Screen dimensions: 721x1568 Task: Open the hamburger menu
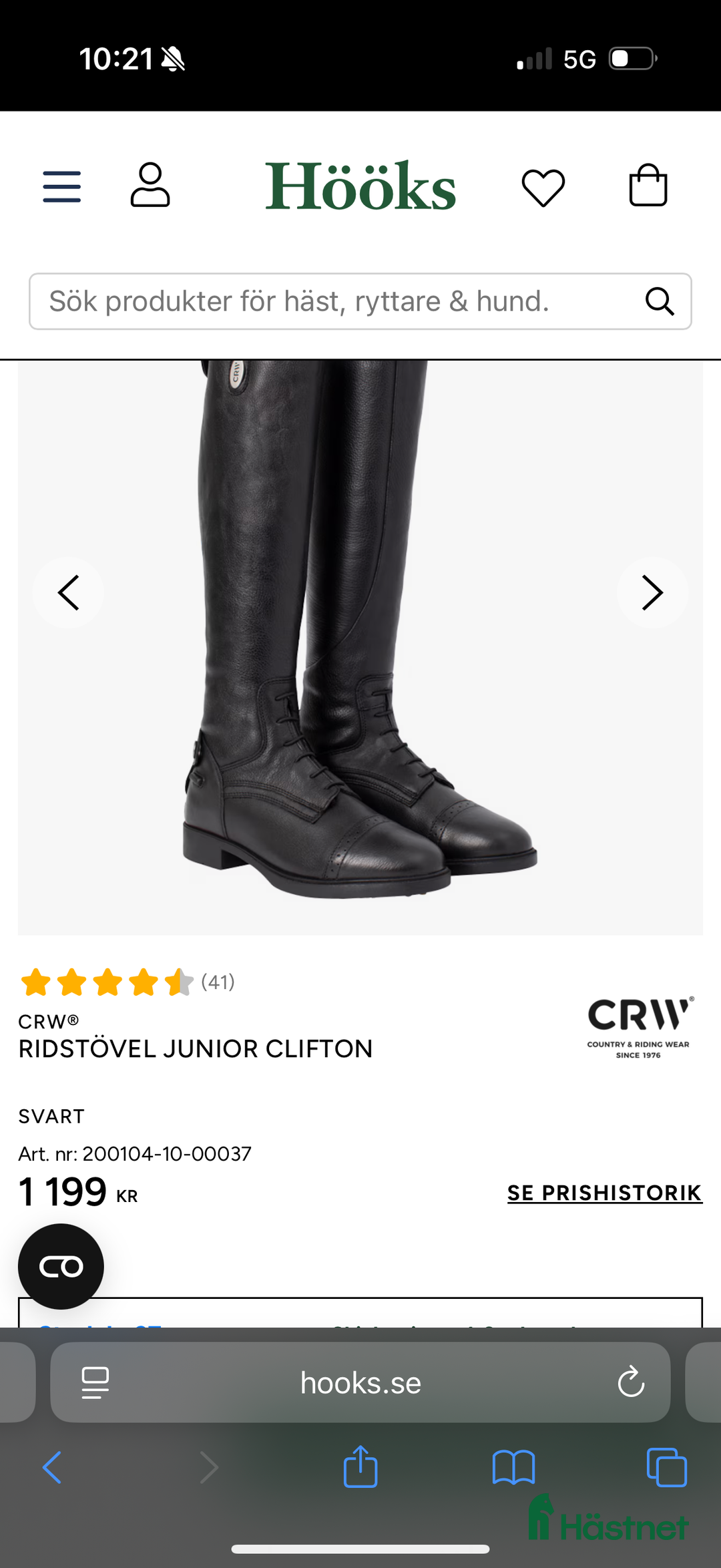click(62, 186)
